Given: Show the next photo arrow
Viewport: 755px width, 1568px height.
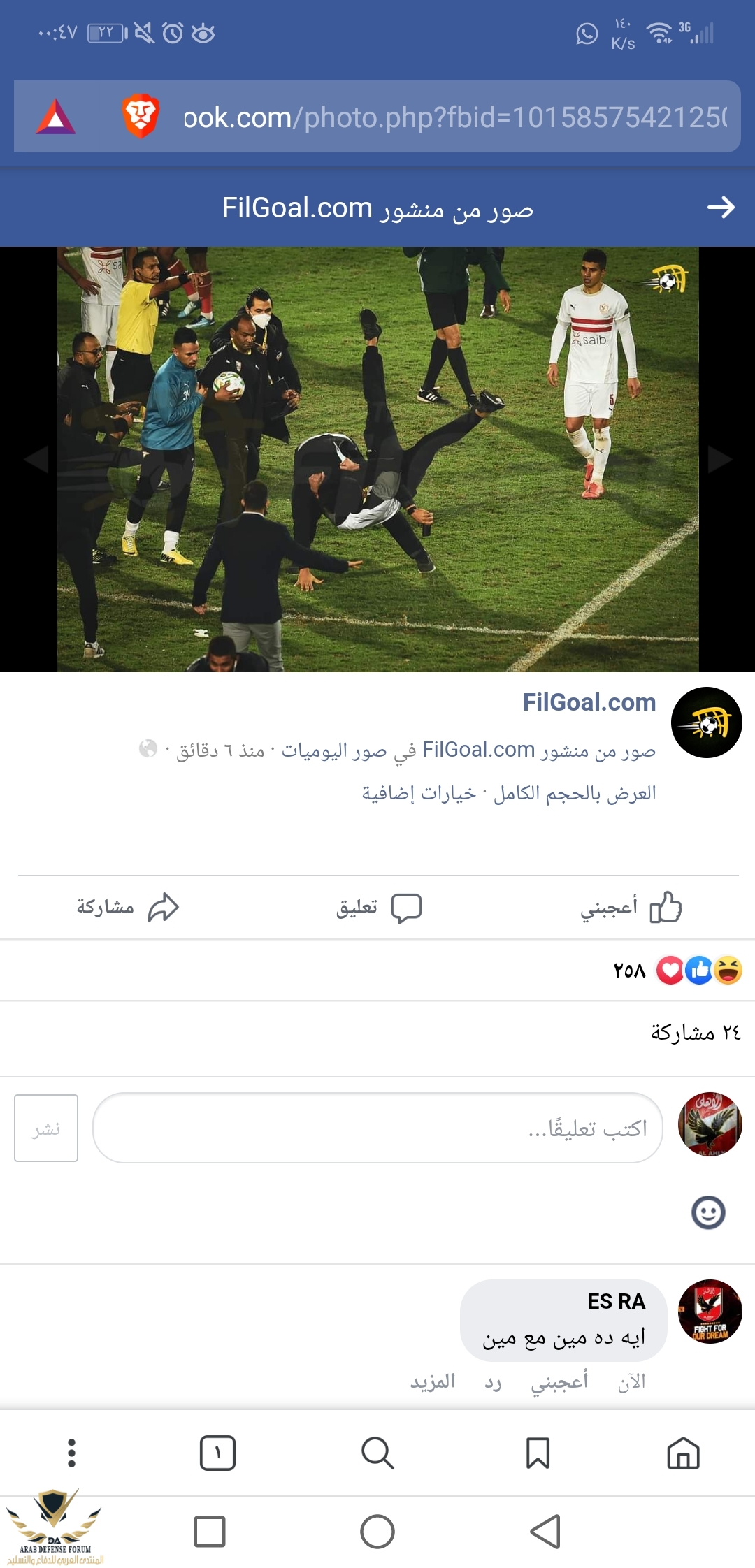Looking at the screenshot, I should point(719,460).
